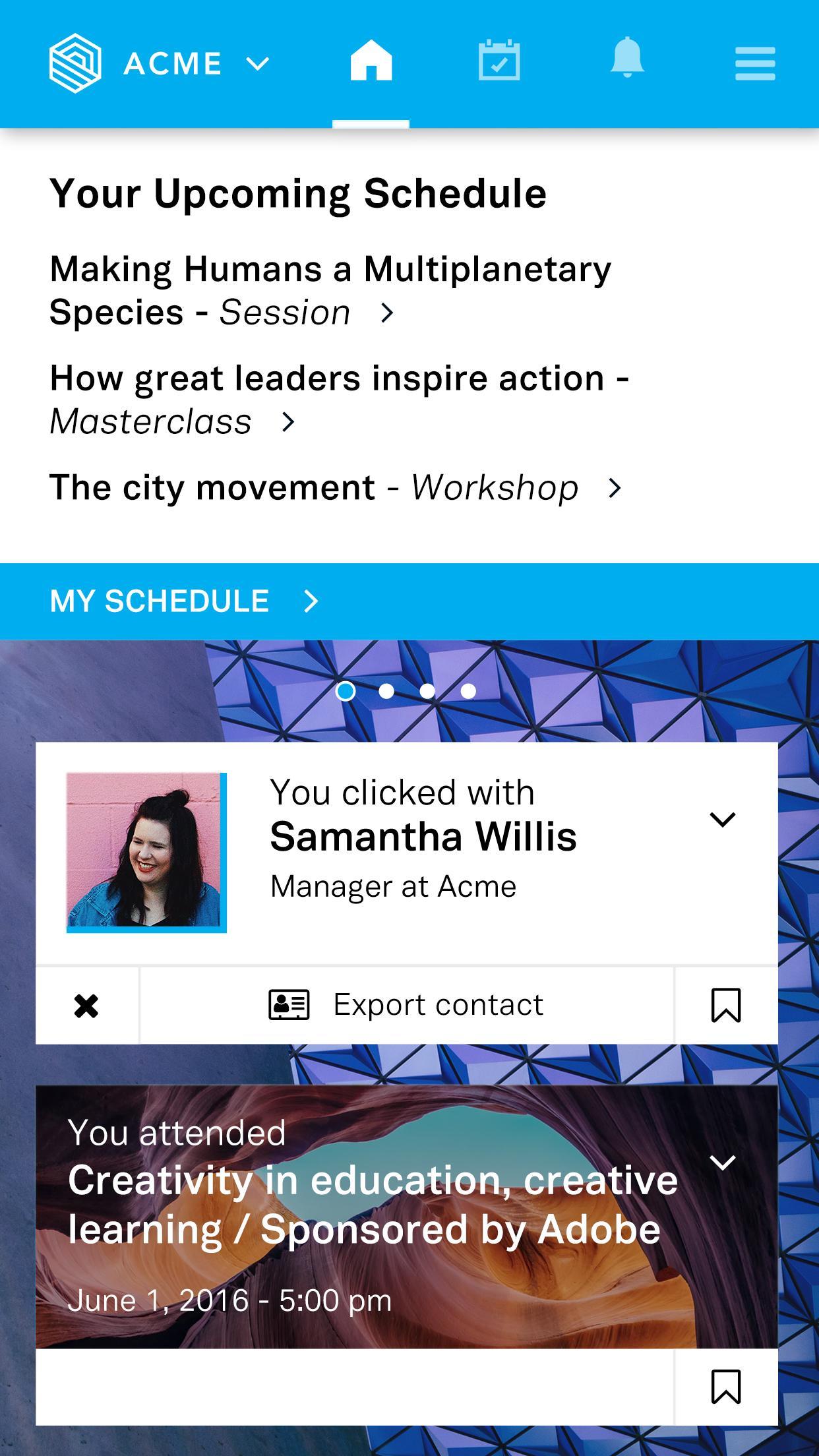Select the last carousel page dot
Screen dimensions: 819x1456
coord(468,691)
